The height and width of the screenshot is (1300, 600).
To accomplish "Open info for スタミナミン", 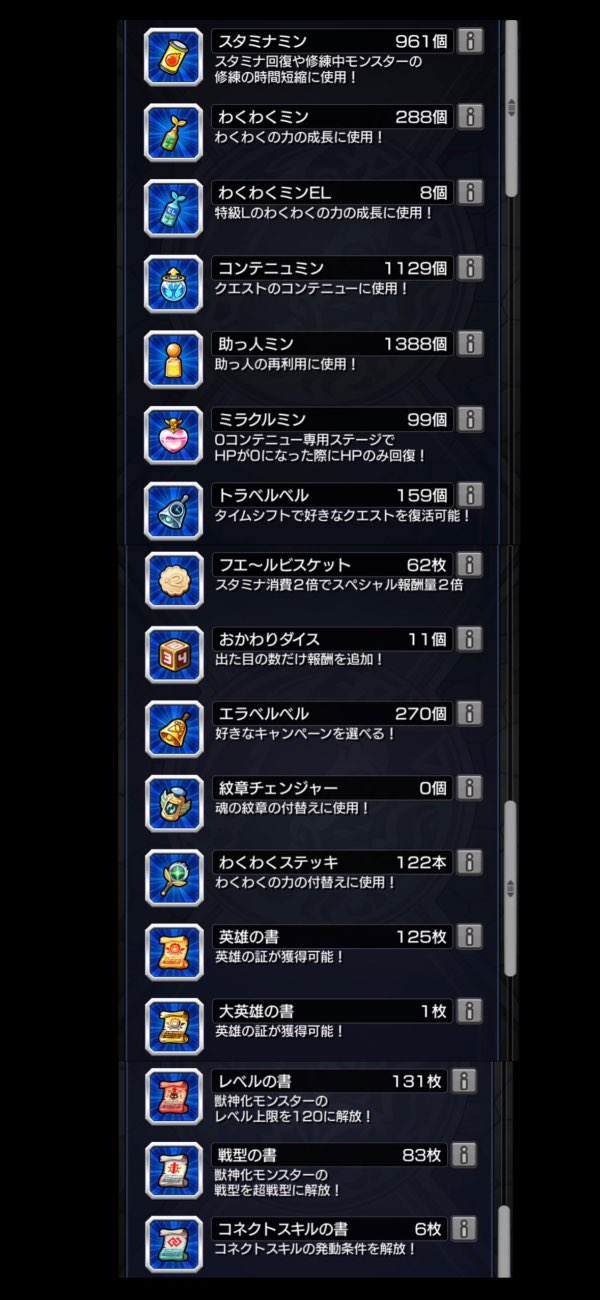I will click(471, 41).
